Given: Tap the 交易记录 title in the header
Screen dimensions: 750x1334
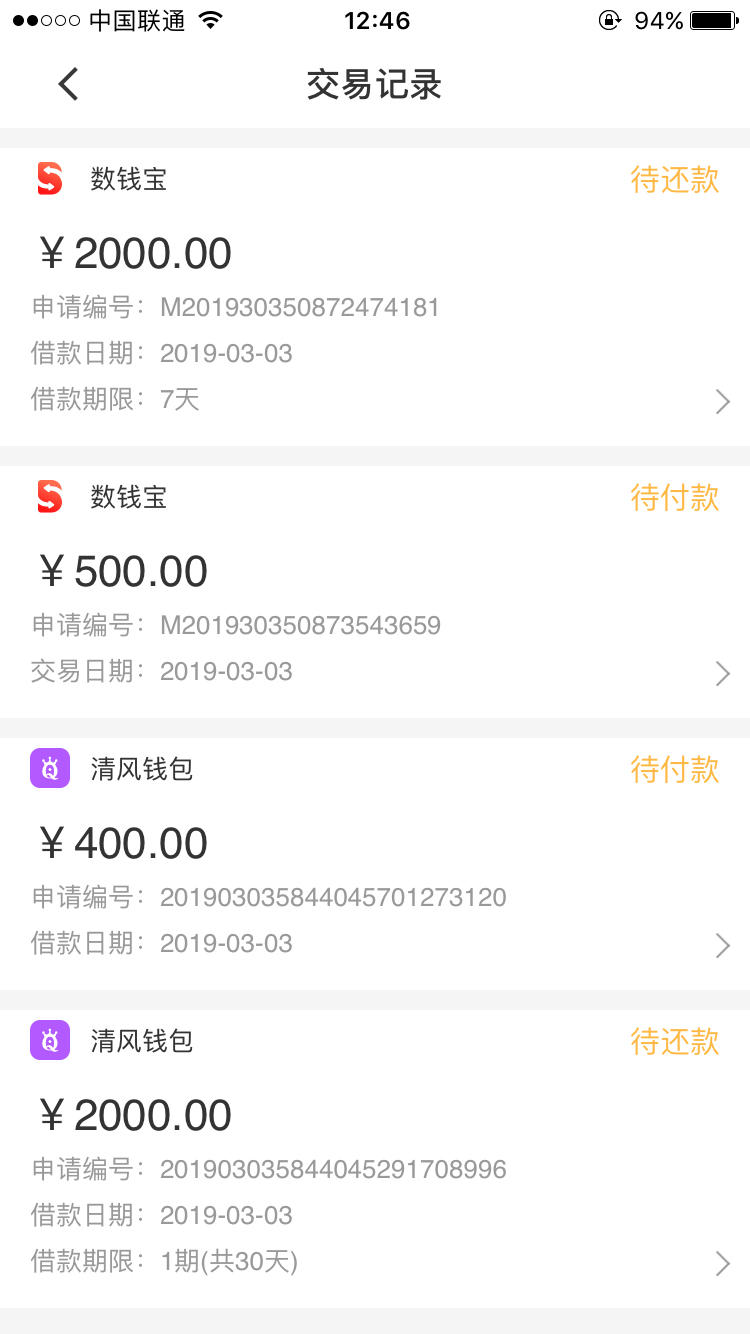Looking at the screenshot, I should point(374,85).
